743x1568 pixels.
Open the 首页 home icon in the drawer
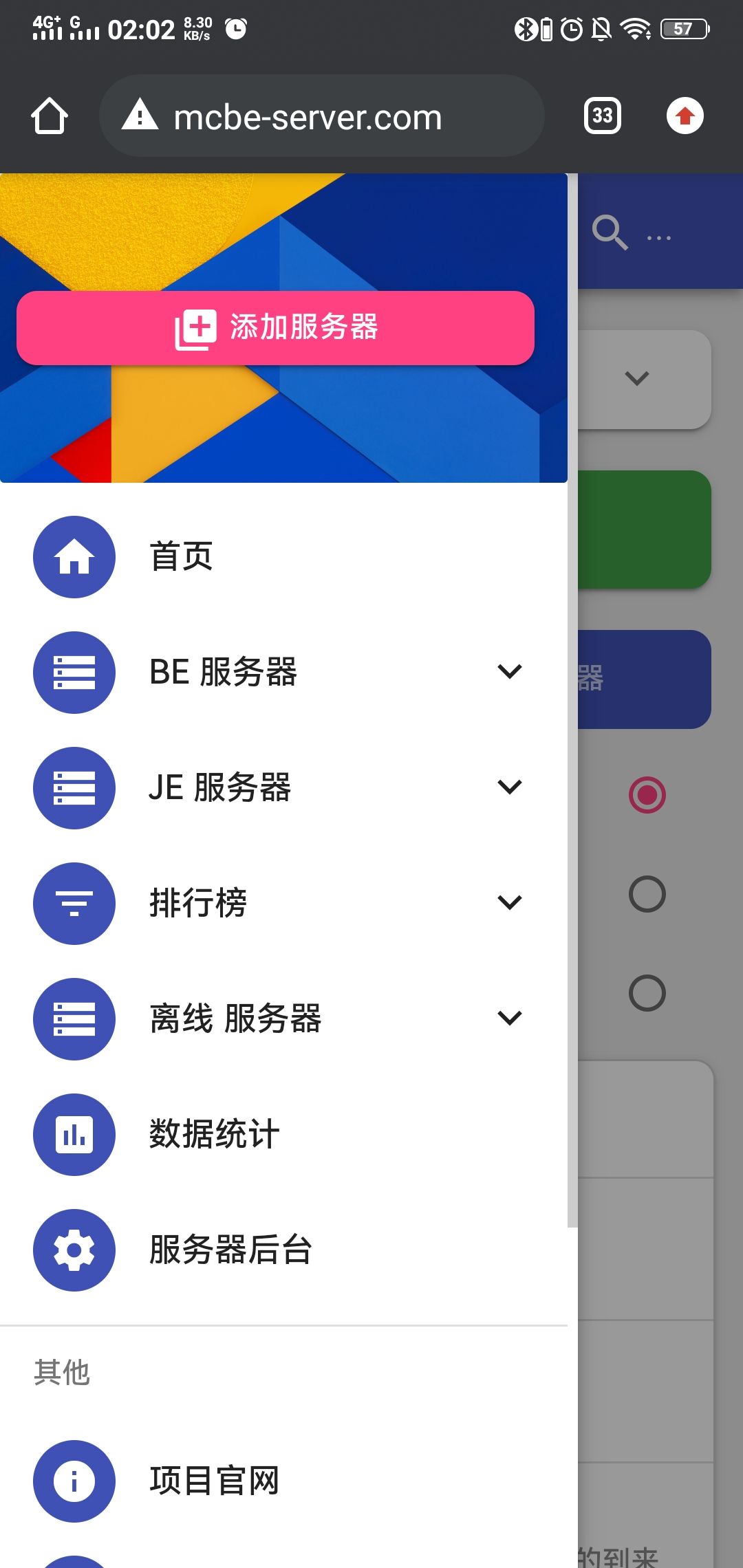click(74, 558)
